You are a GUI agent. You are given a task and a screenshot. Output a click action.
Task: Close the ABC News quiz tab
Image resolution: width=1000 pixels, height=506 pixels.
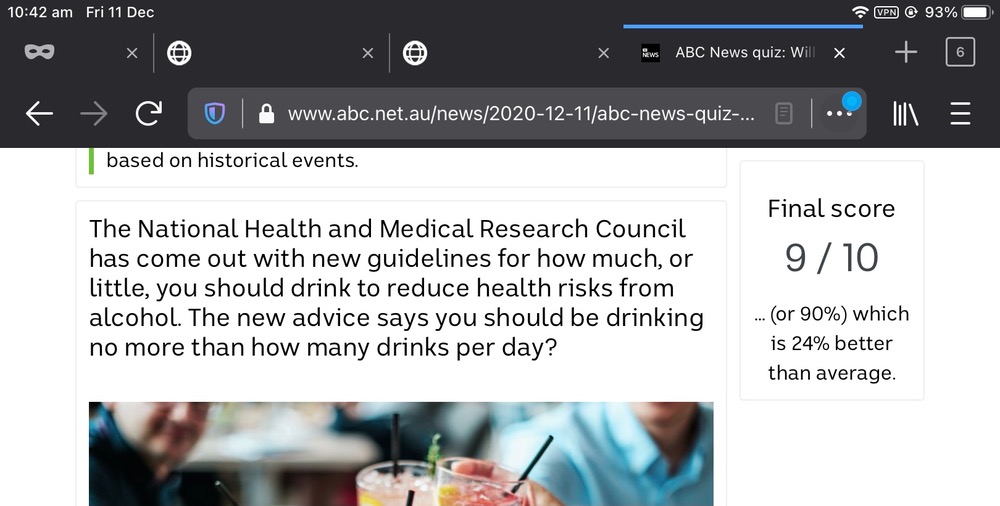point(839,53)
